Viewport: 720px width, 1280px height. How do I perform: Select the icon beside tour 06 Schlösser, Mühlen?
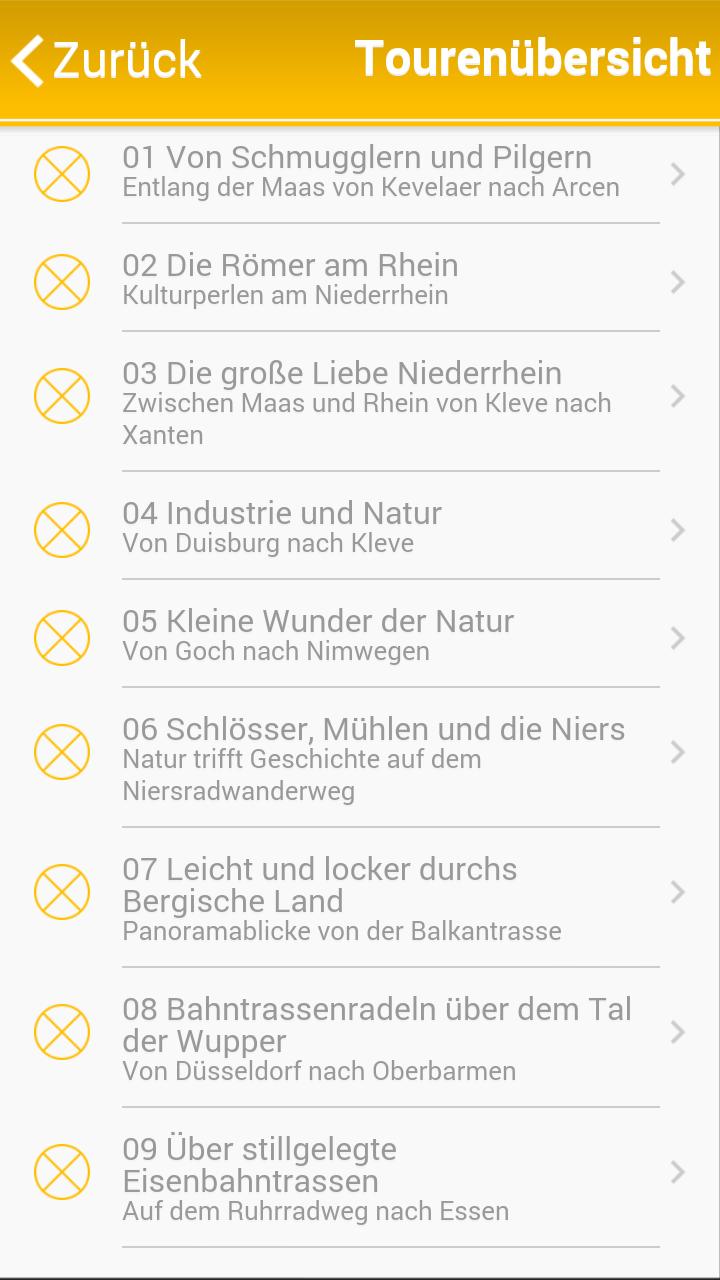point(61,751)
